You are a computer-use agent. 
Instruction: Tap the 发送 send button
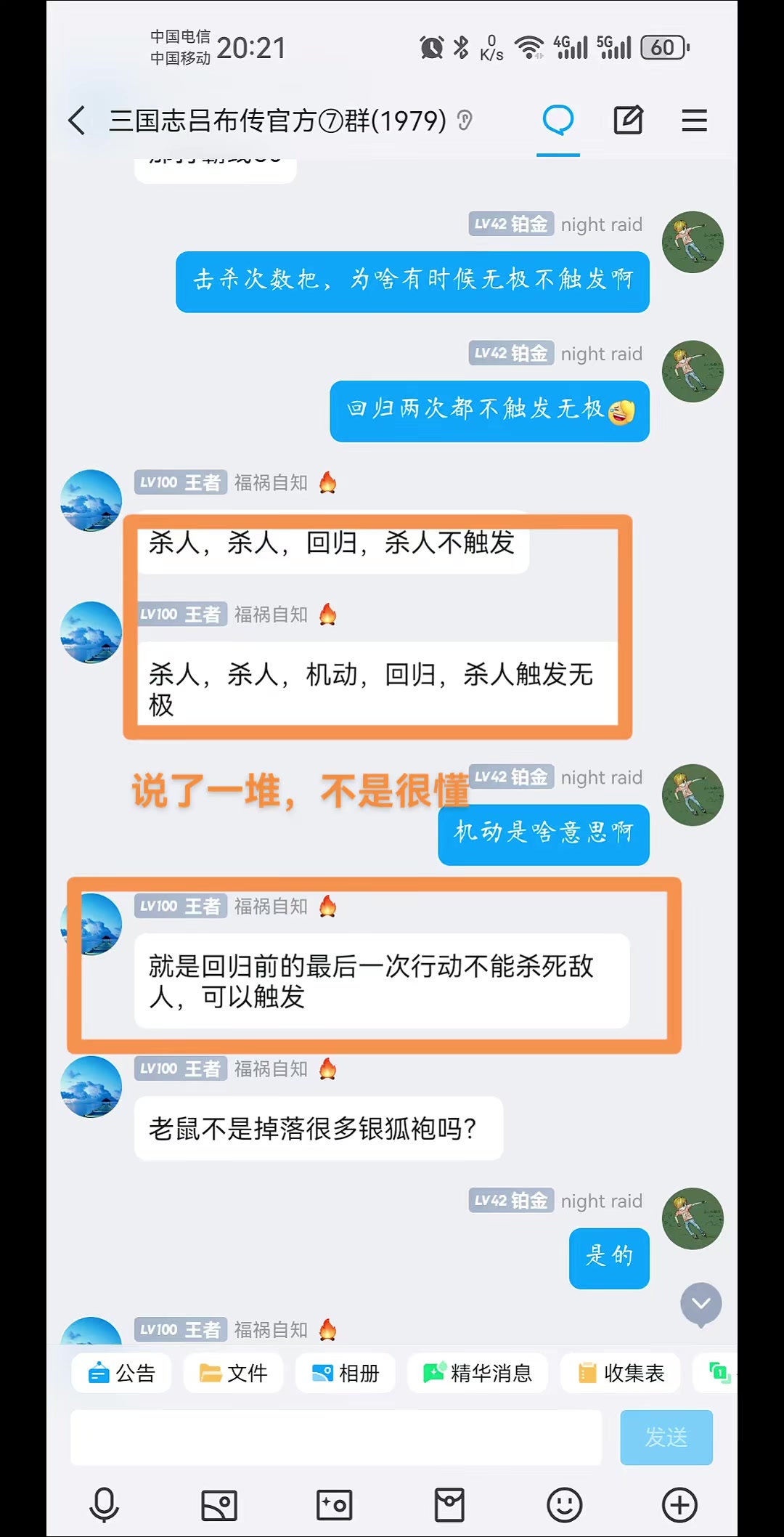pos(666,1437)
